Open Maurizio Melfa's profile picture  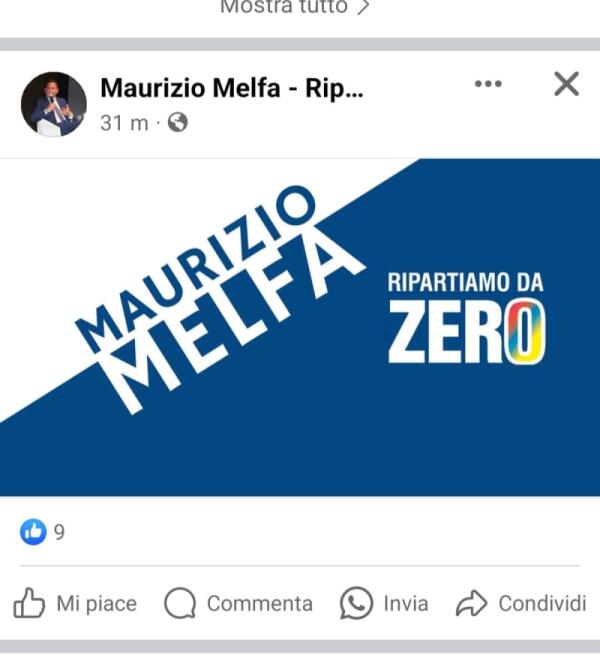click(x=54, y=104)
